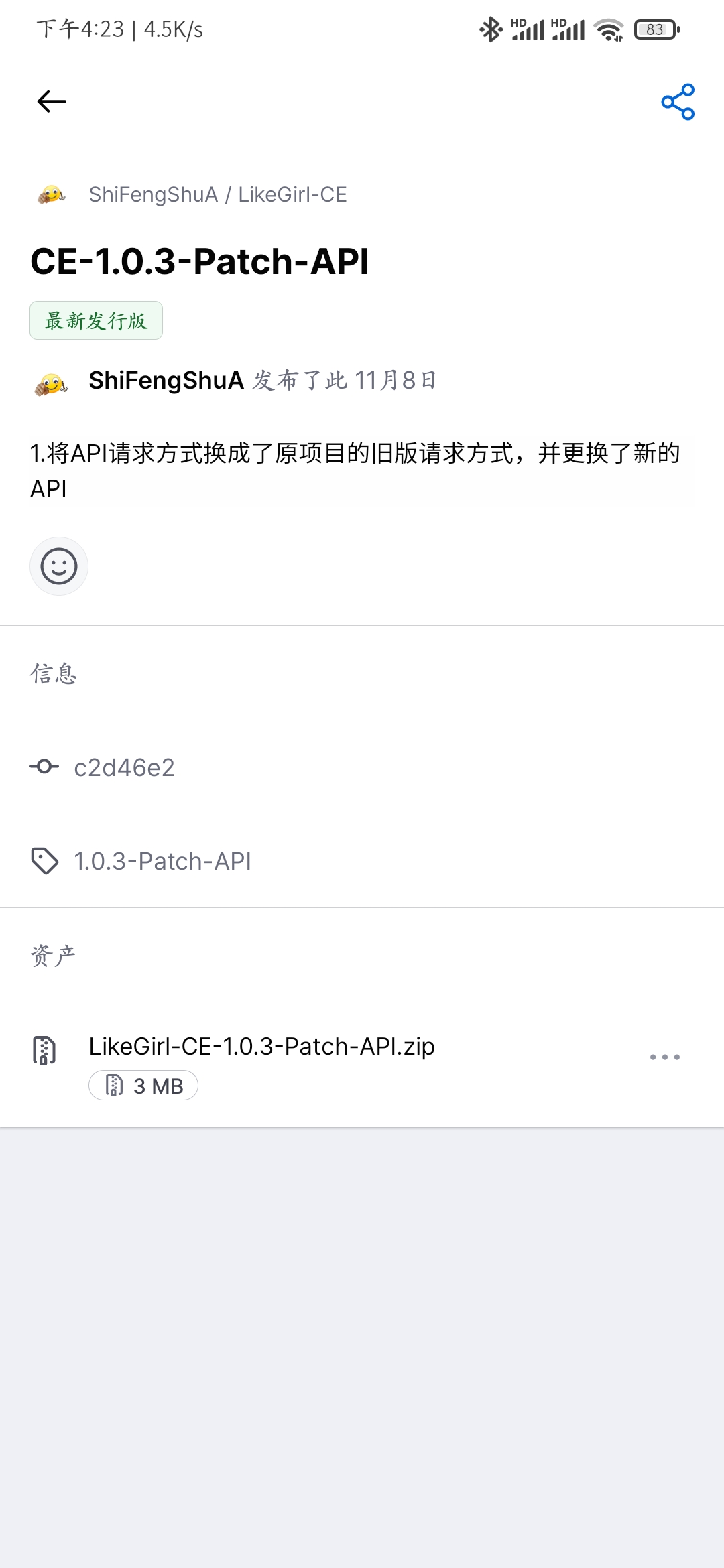Image resolution: width=724 pixels, height=1568 pixels.
Task: Expand details for commit c2d46e2
Action: tap(124, 767)
